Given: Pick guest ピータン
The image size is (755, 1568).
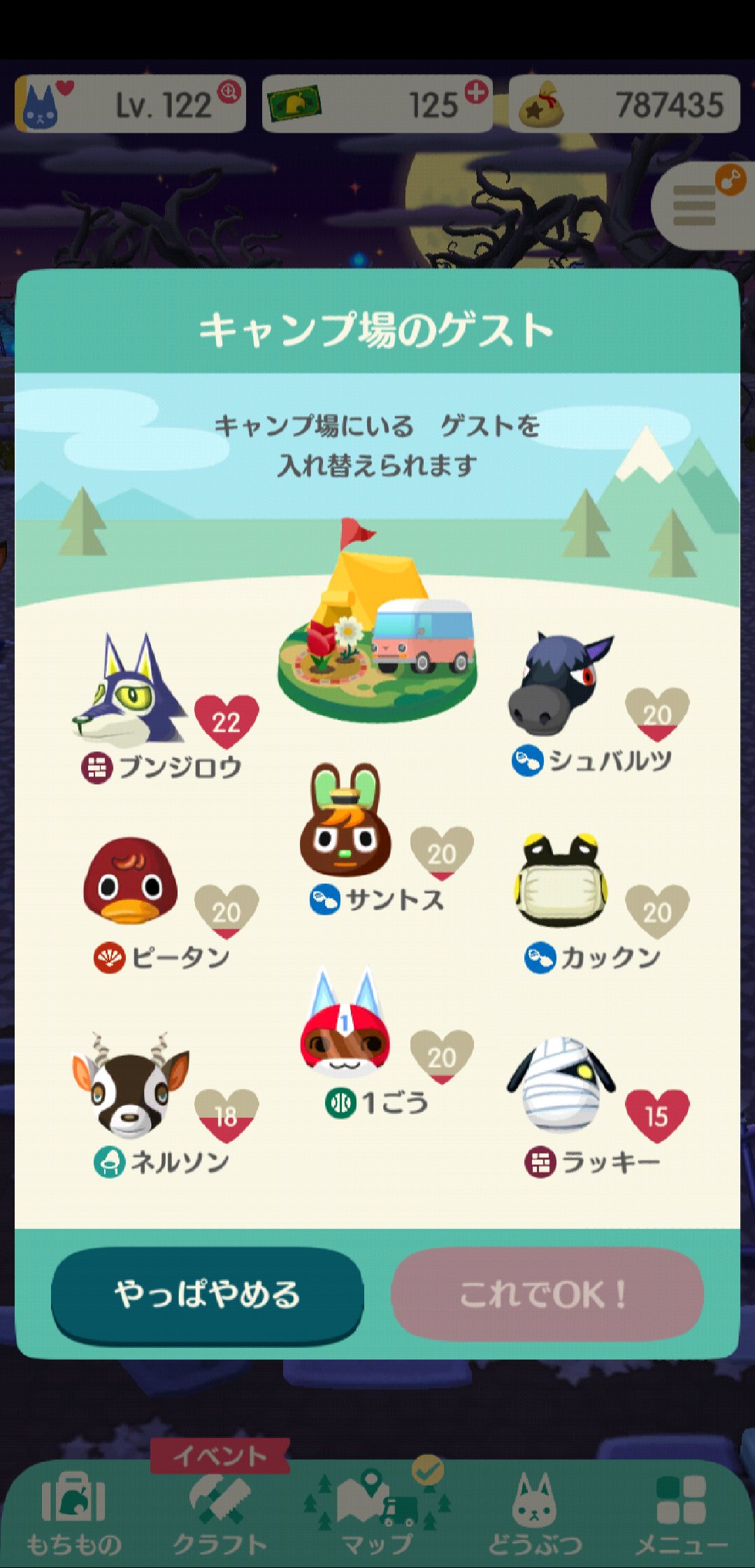Looking at the screenshot, I should click(x=130, y=882).
